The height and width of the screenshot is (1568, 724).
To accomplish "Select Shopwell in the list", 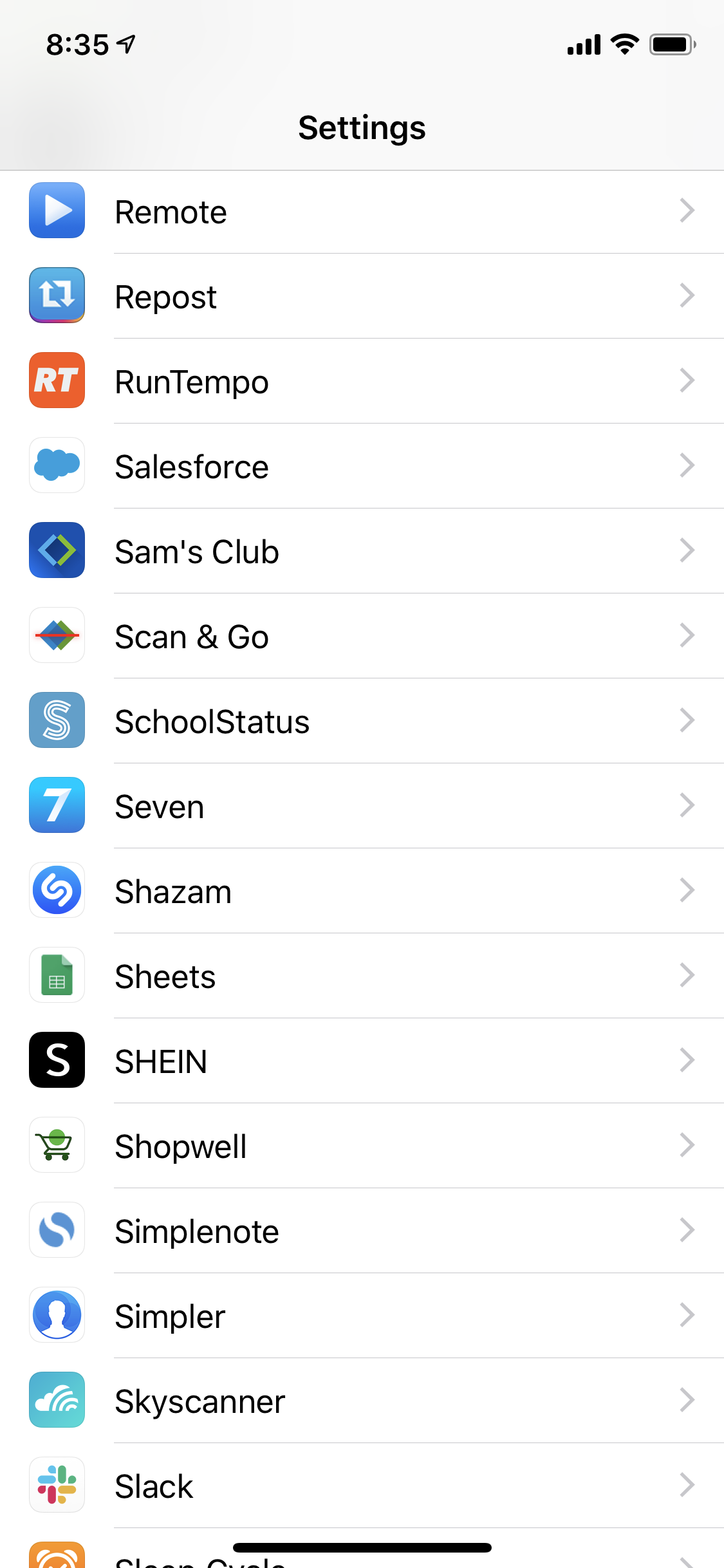I will click(362, 1146).
